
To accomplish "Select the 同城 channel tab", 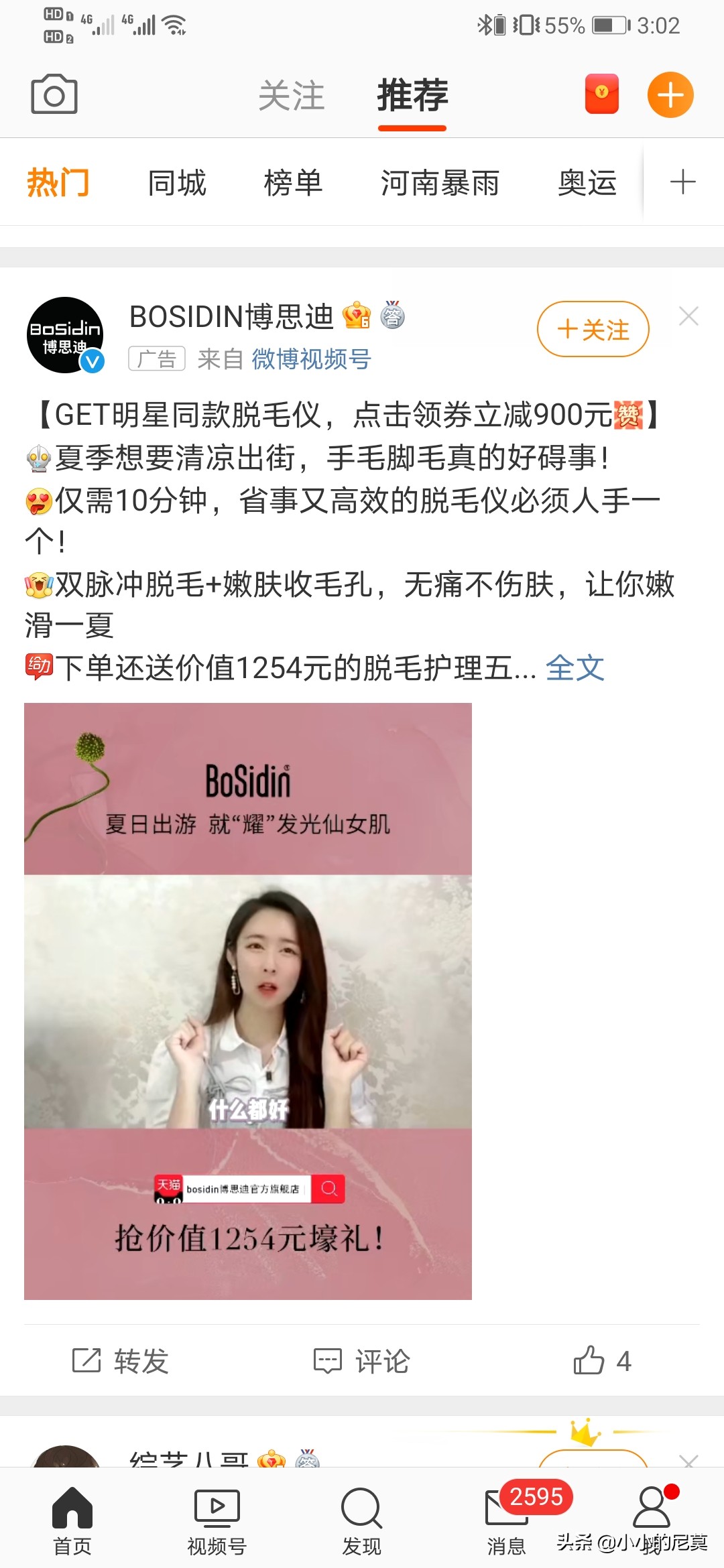I will click(177, 182).
